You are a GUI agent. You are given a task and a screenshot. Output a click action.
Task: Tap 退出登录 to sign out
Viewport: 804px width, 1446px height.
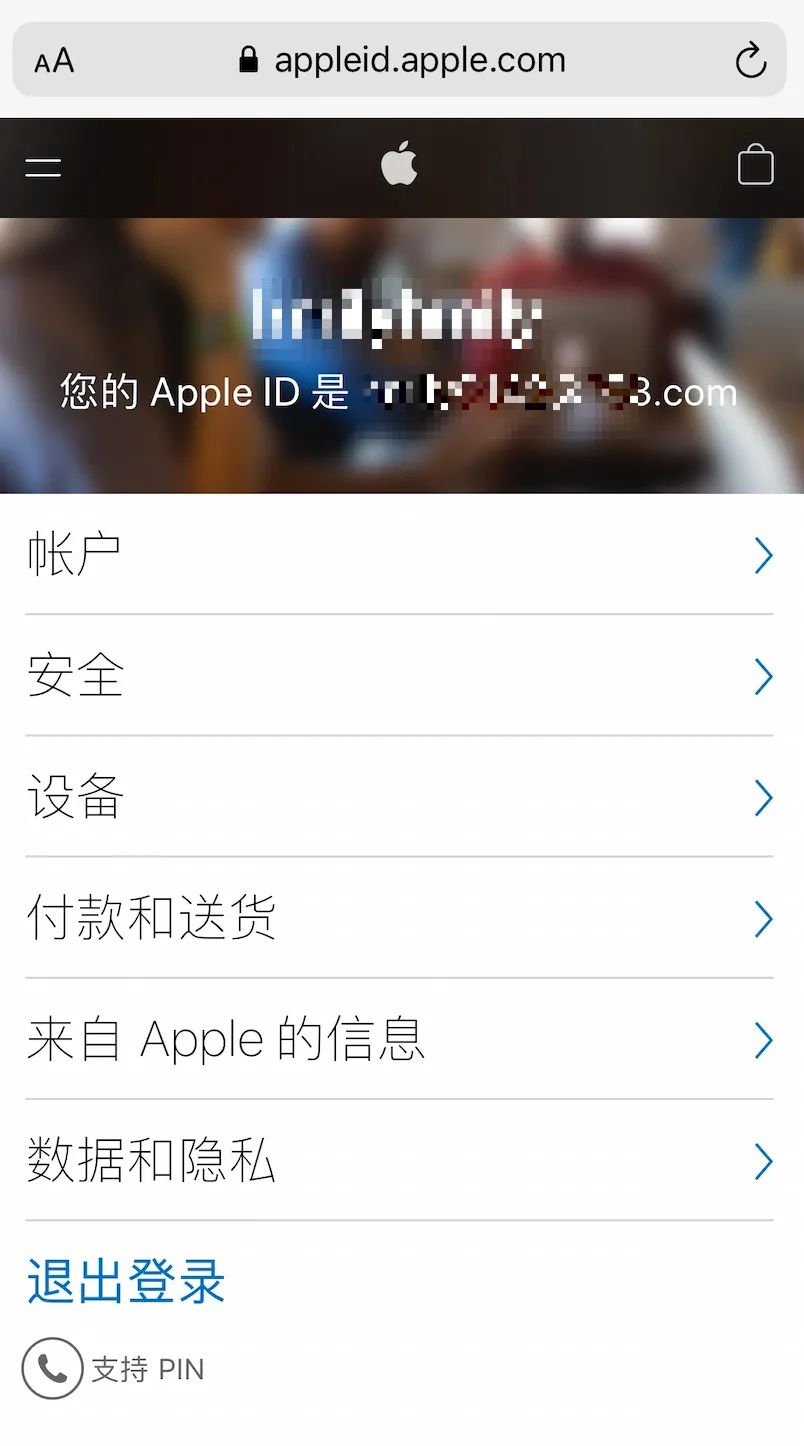pyautogui.click(x=127, y=1281)
